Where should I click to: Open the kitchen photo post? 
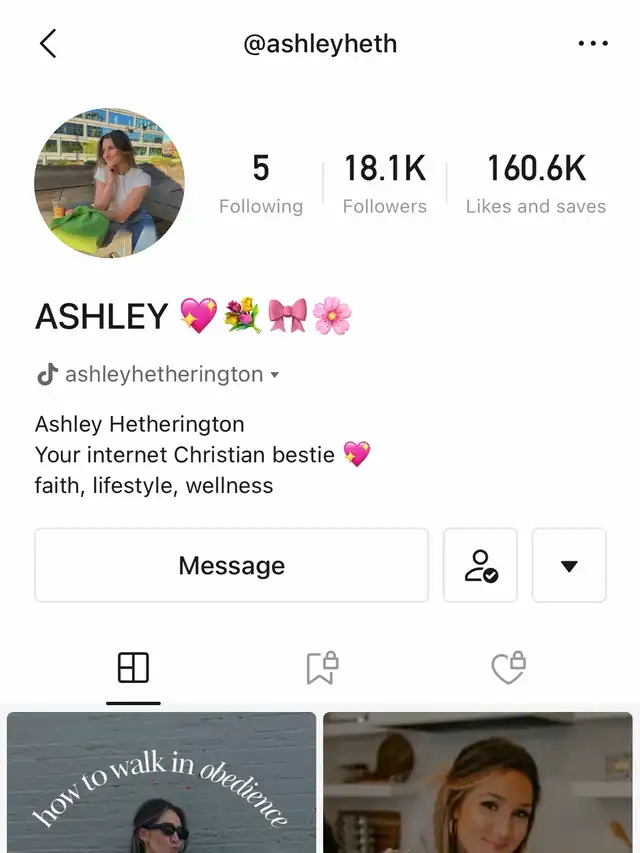tap(478, 782)
